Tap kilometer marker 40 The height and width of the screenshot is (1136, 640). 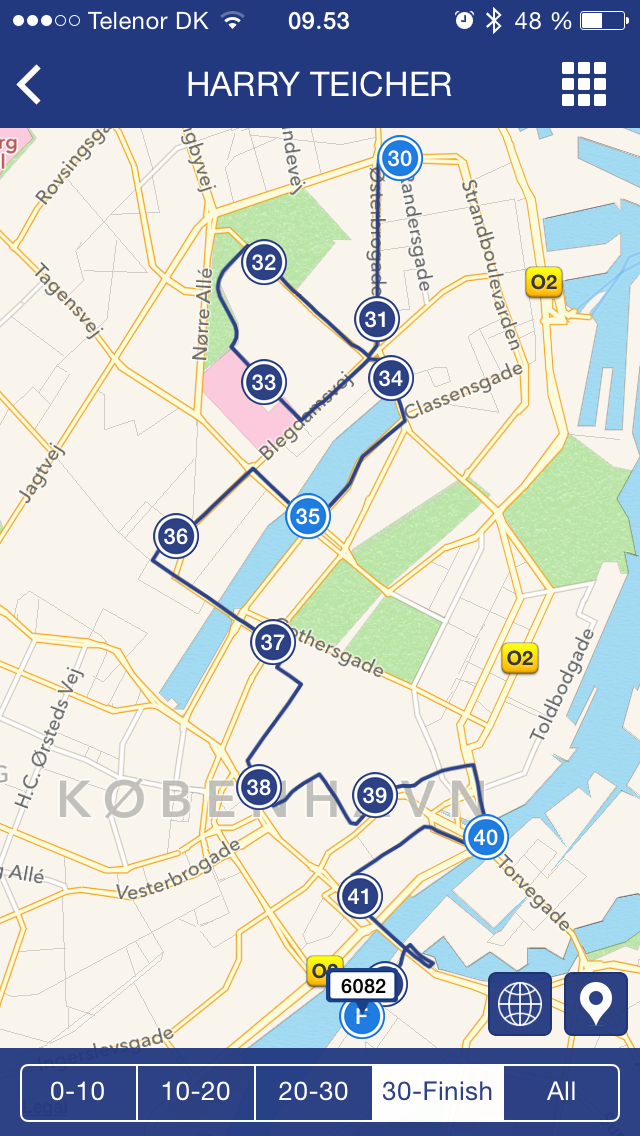click(x=486, y=838)
